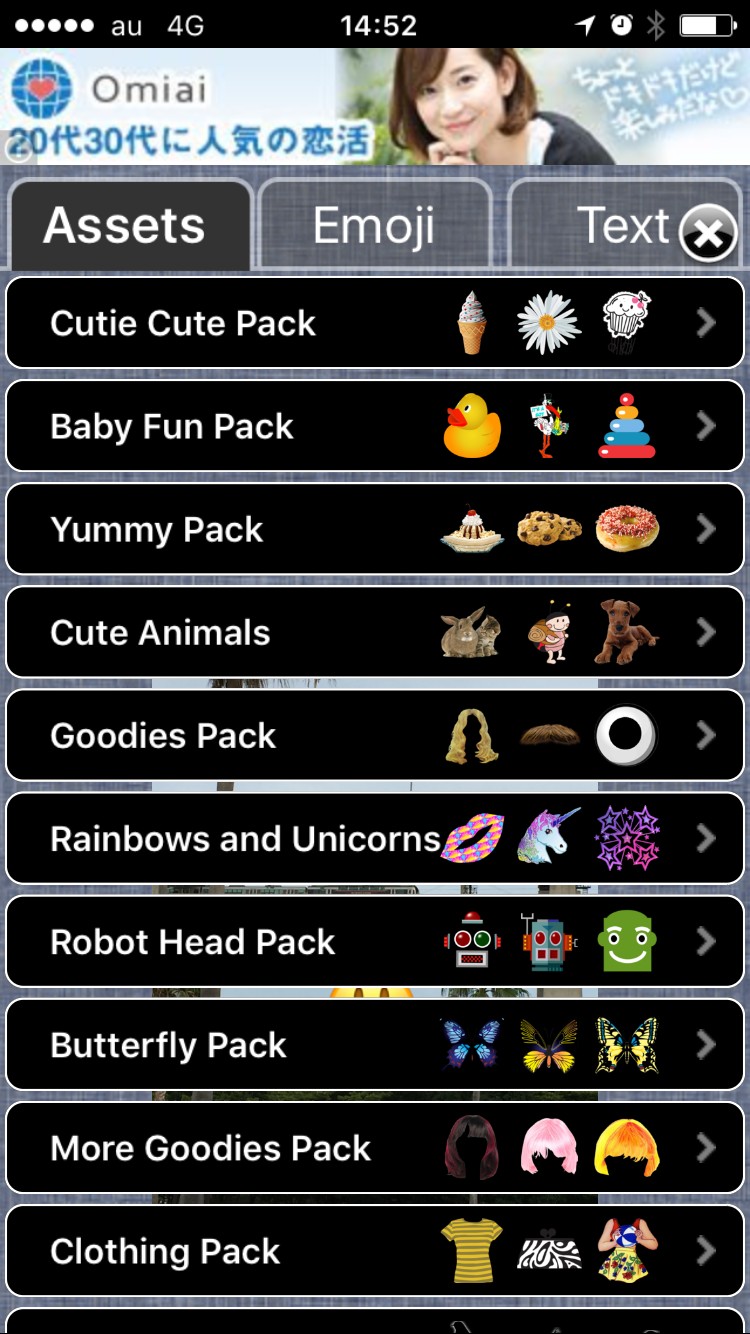Open the Cutie Cute Pack
The width and height of the screenshot is (750, 1334).
pyautogui.click(x=375, y=323)
